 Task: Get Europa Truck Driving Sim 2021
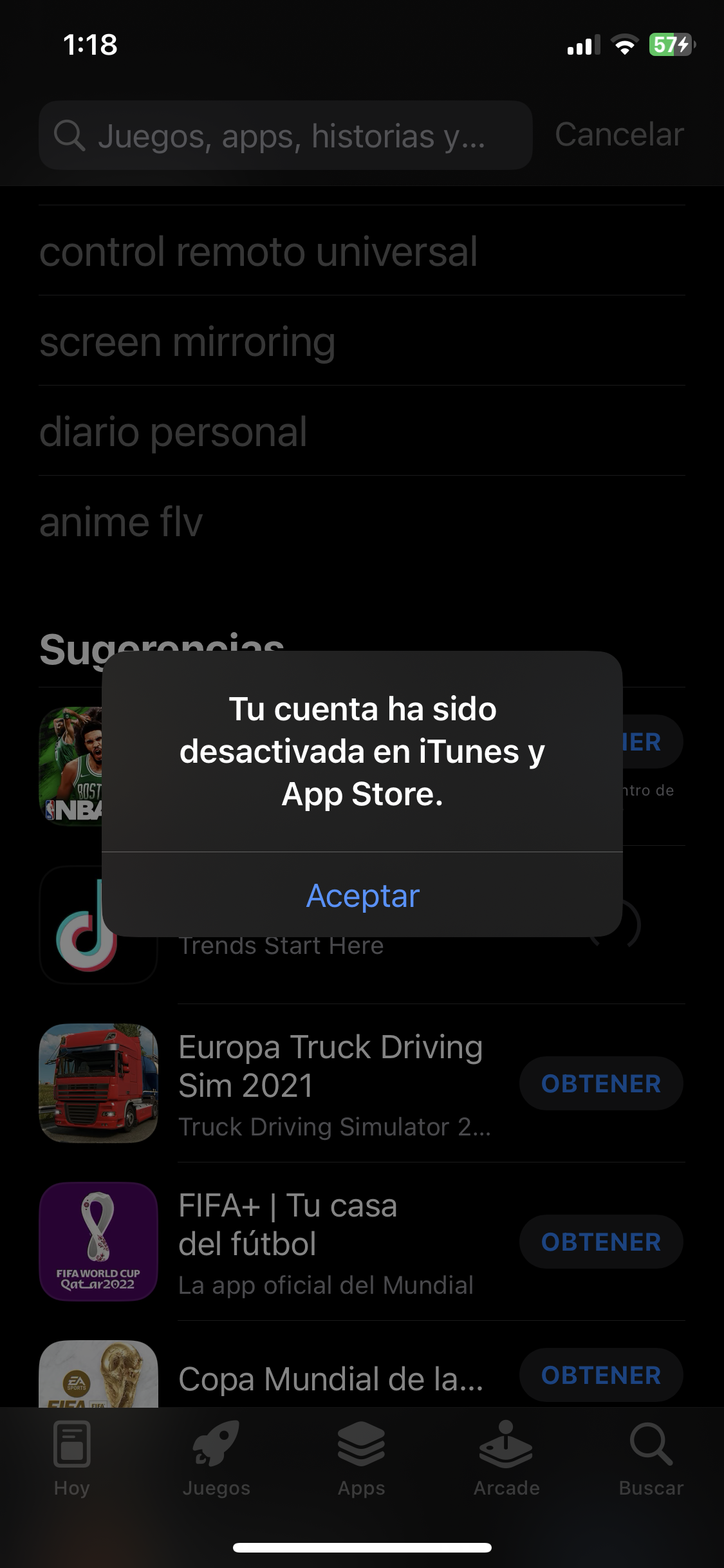600,1083
